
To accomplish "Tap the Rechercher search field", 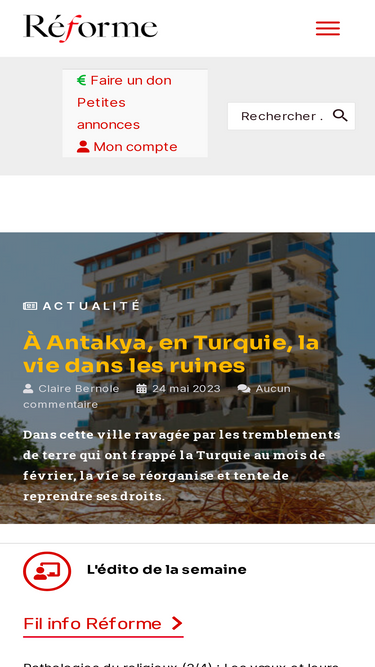I will coord(282,116).
